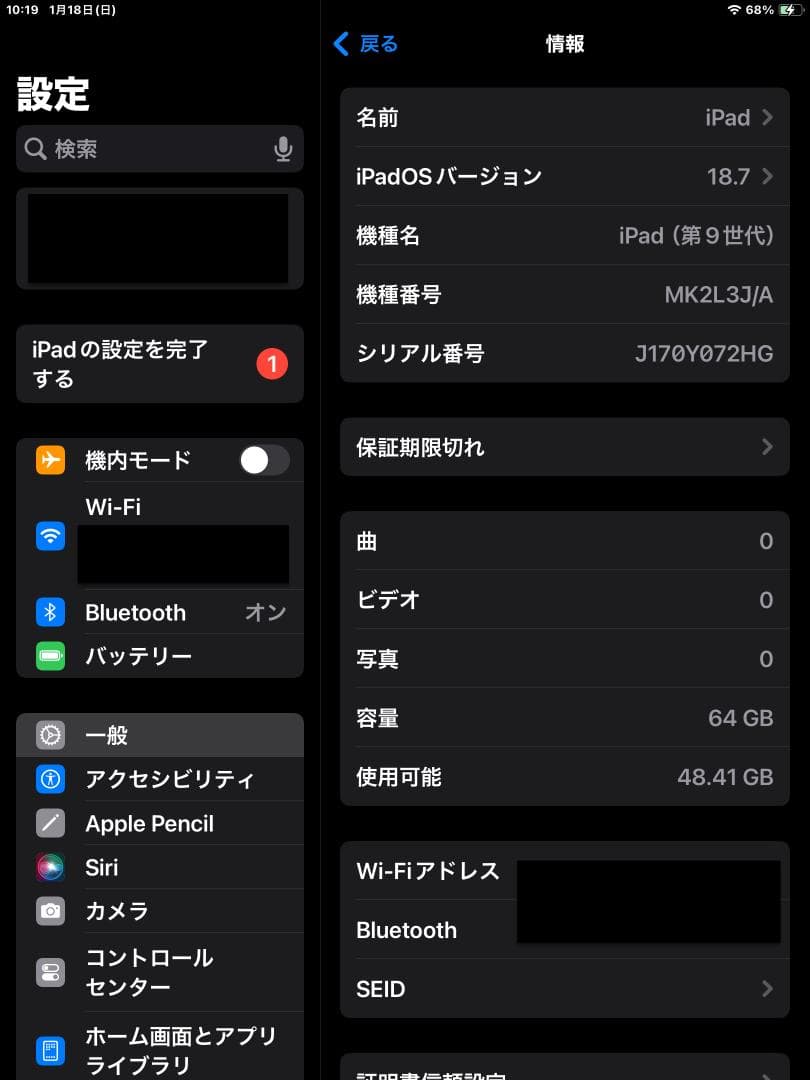810x1080 pixels.
Task: Open アクセシビリティ via its sidebar icon
Action: [49, 779]
